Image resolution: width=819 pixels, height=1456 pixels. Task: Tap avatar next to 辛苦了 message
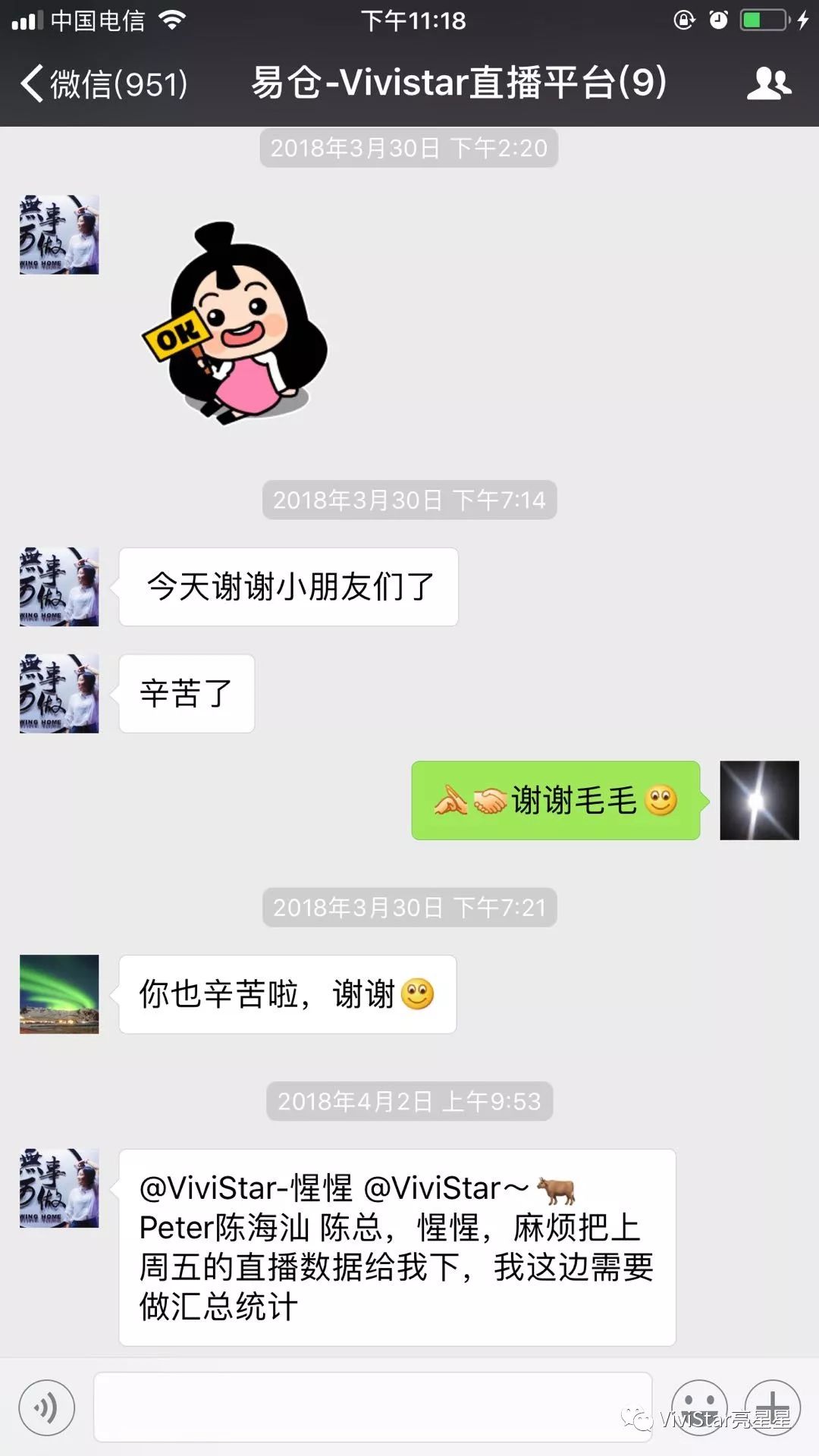[59, 693]
